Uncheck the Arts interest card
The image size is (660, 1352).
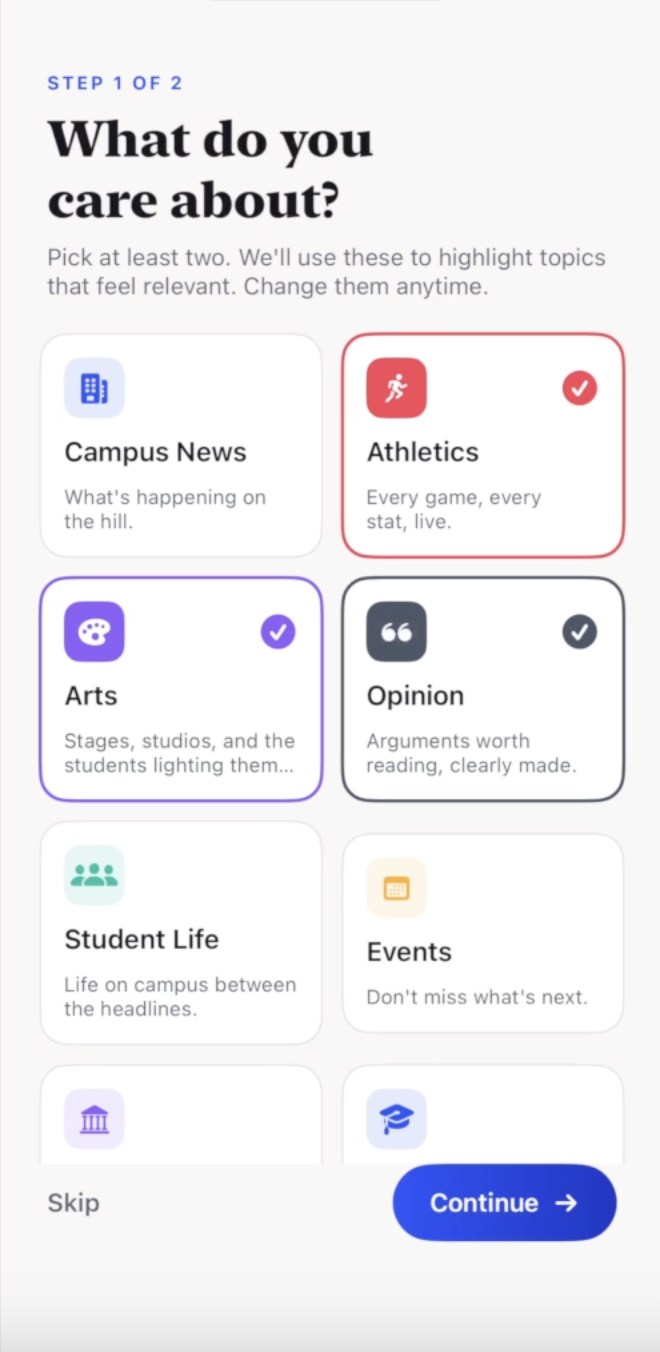point(181,689)
